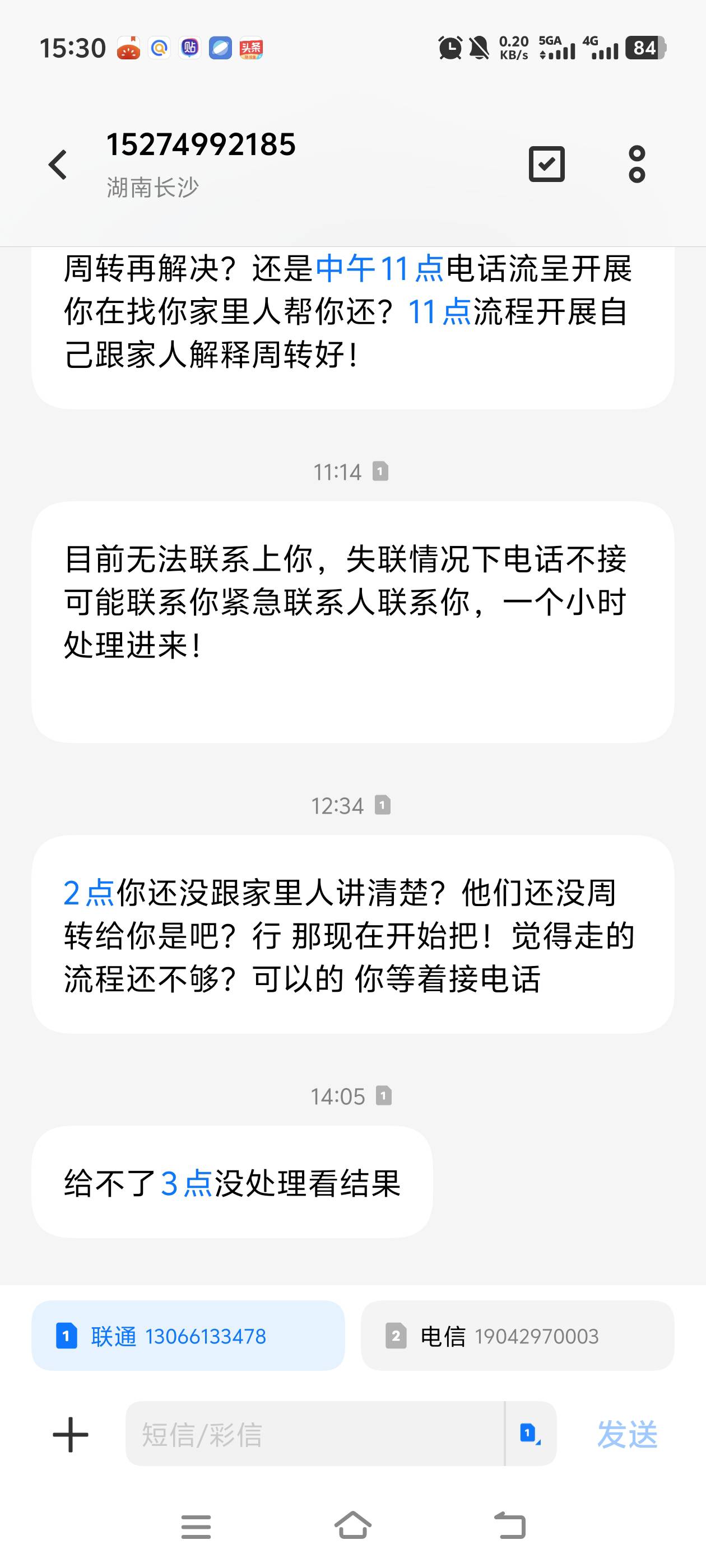
Task: Focus the 短信/彩信 message field
Action: [315, 1434]
